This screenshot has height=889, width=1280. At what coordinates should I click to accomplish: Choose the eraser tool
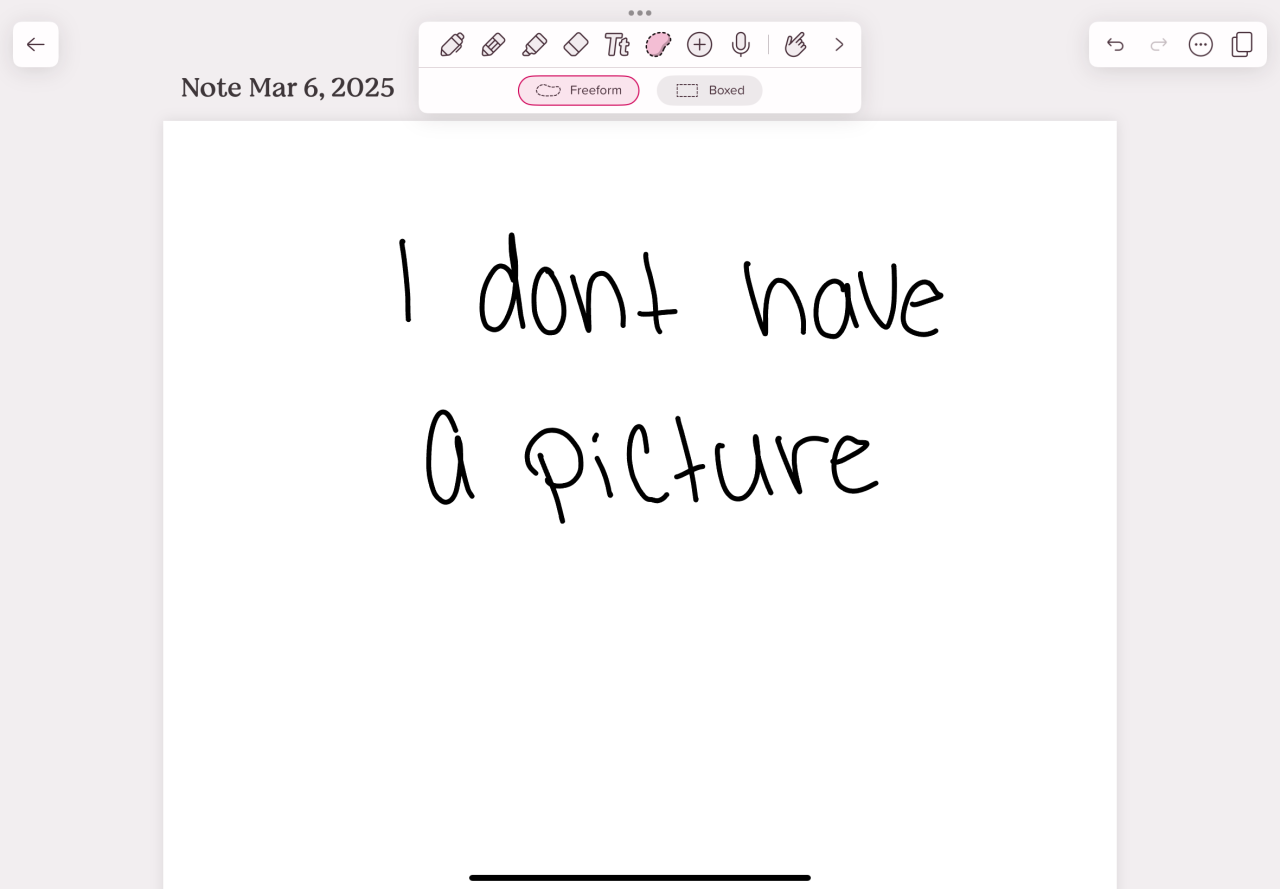(576, 45)
